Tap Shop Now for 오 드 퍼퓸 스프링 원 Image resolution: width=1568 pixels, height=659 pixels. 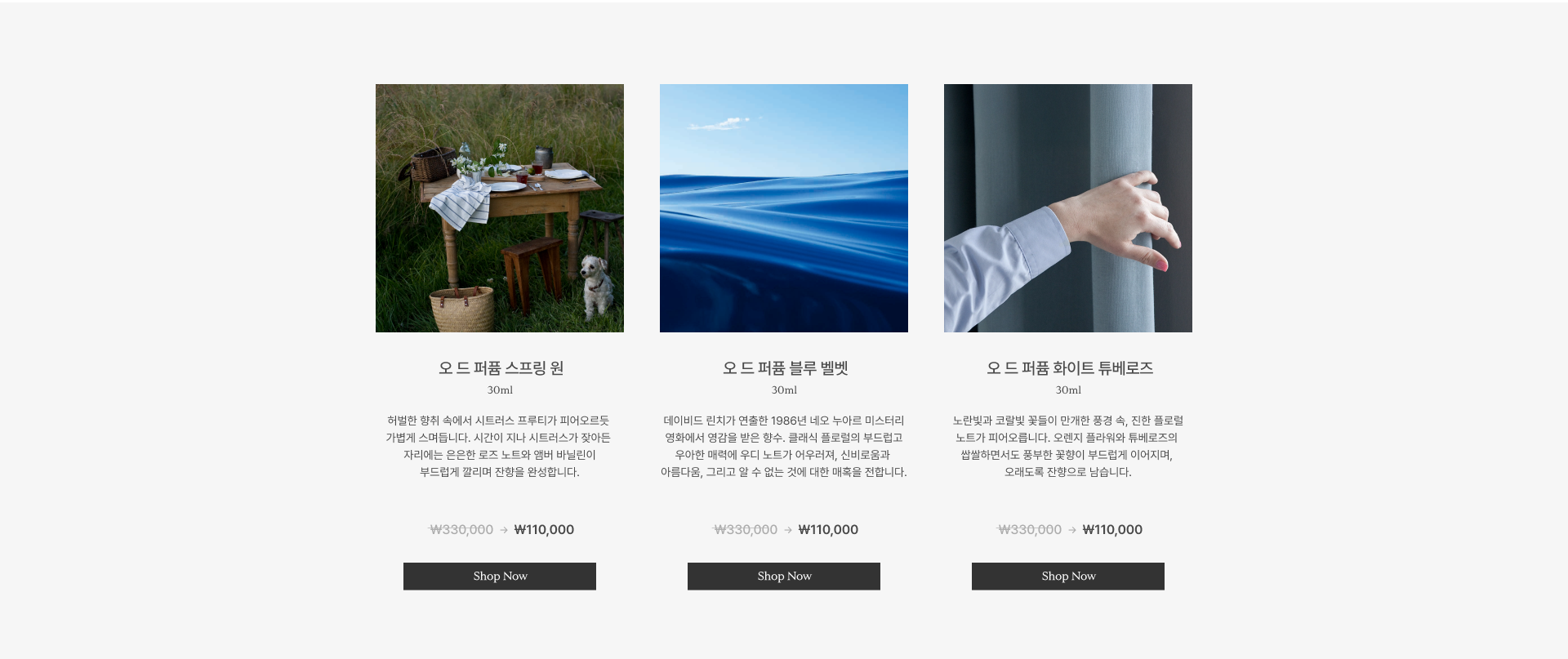point(499,576)
